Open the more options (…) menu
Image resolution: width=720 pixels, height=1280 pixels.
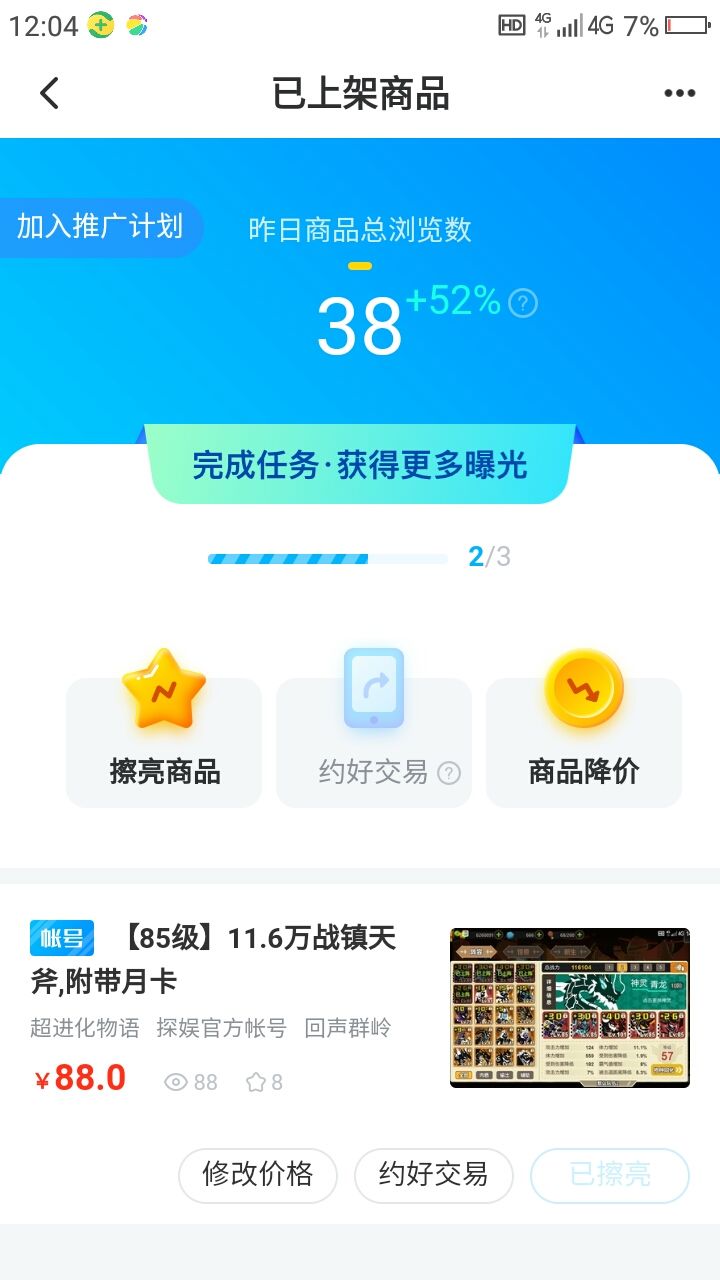(x=679, y=92)
